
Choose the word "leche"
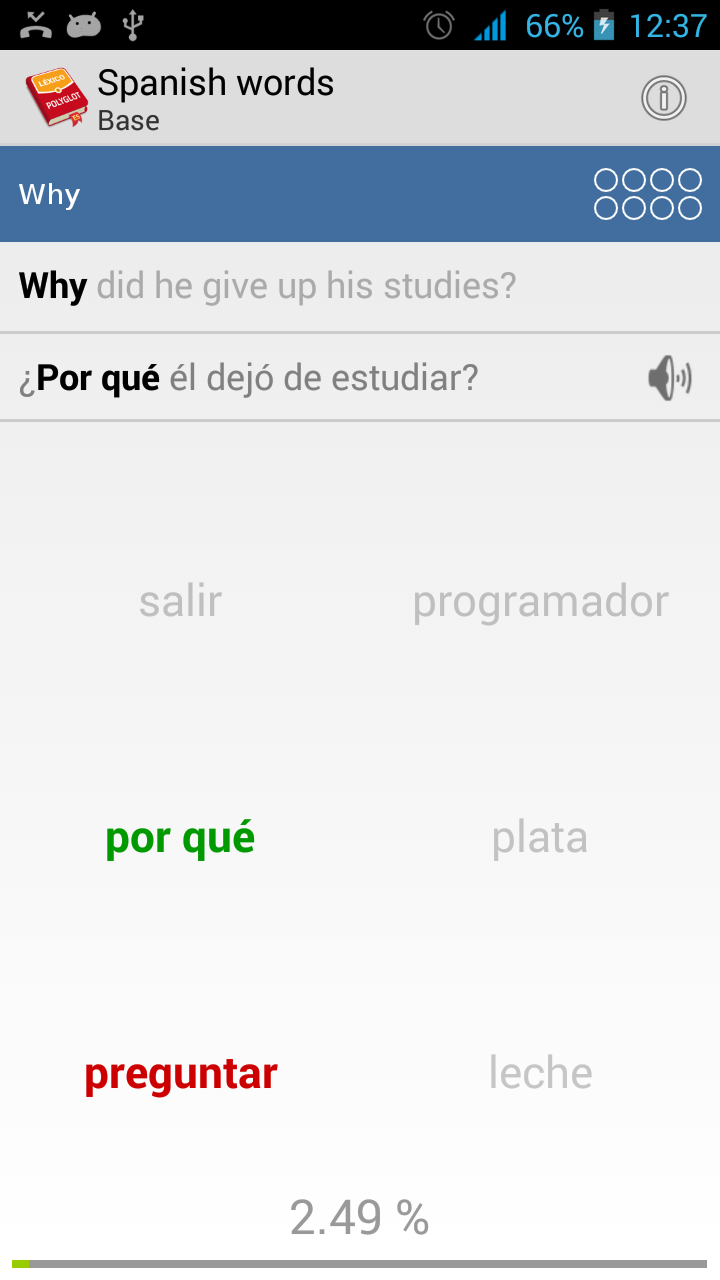[540, 1074]
